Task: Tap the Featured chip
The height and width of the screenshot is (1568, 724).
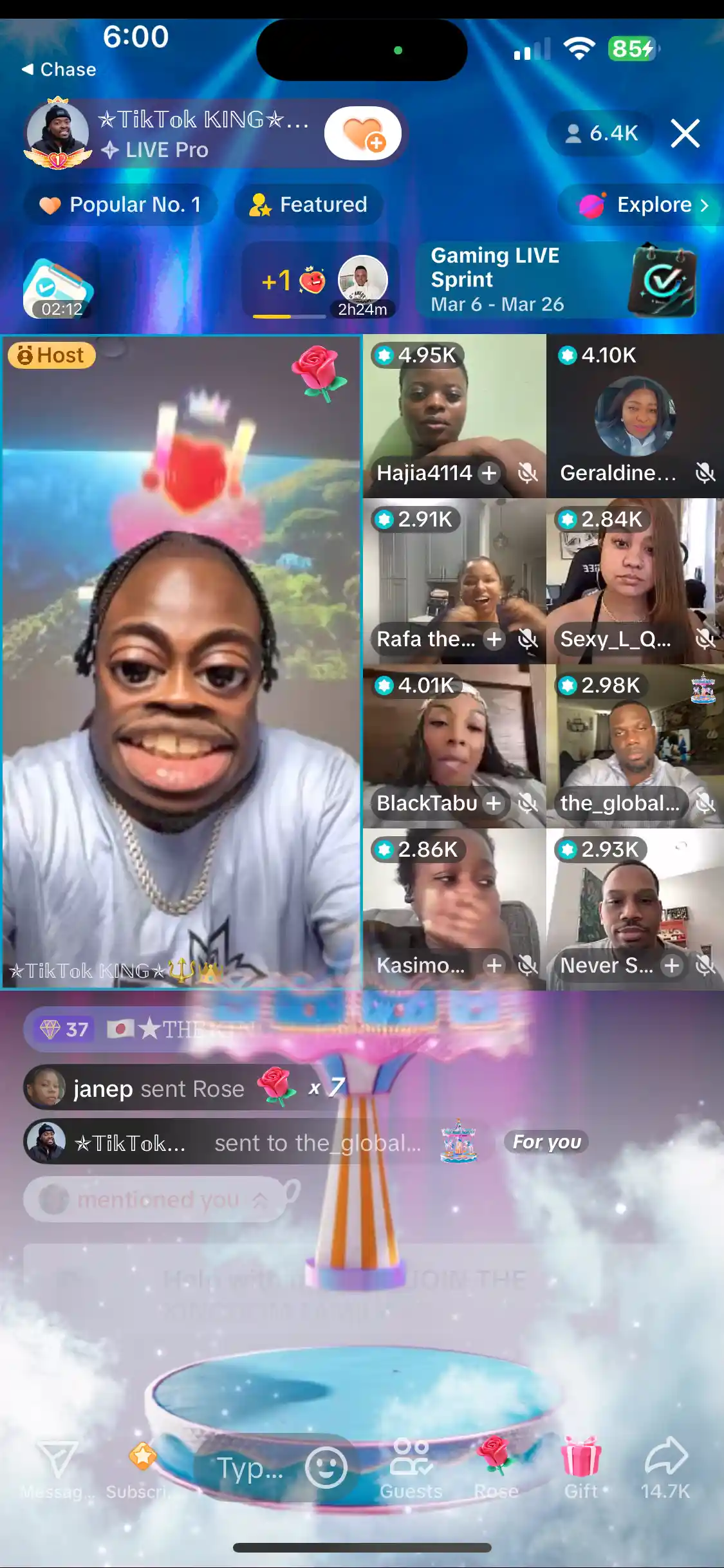Action: [x=308, y=205]
